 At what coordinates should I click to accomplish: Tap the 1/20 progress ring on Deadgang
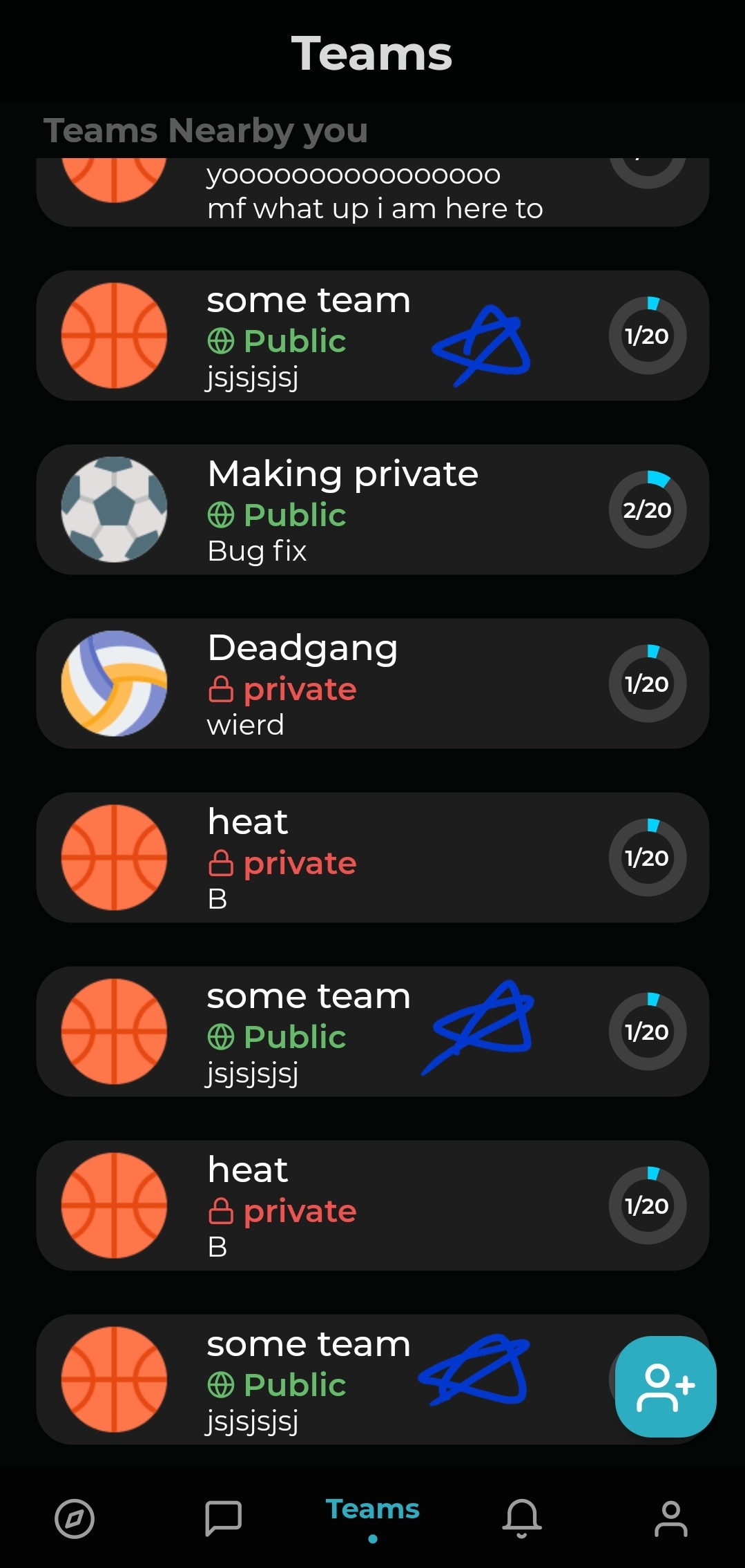[x=647, y=683]
